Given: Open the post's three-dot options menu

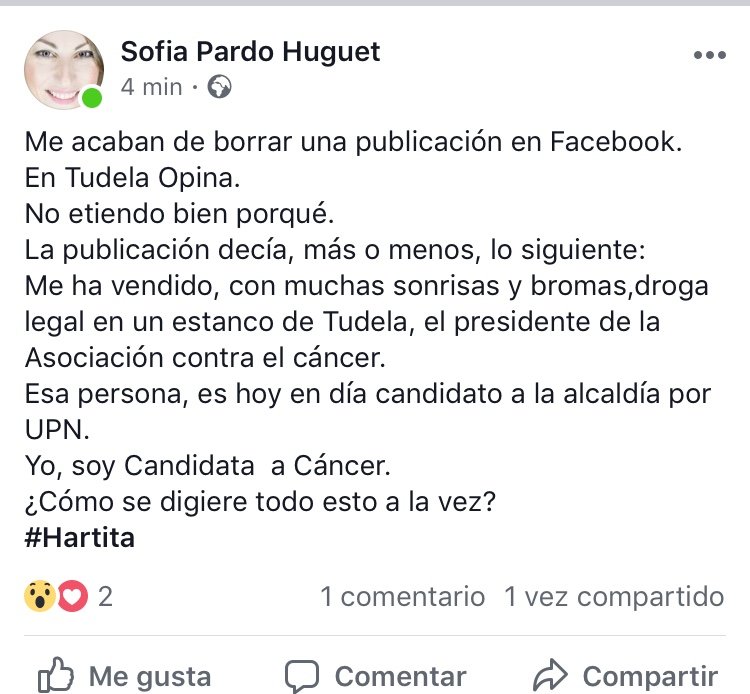Looking at the screenshot, I should click(x=709, y=54).
